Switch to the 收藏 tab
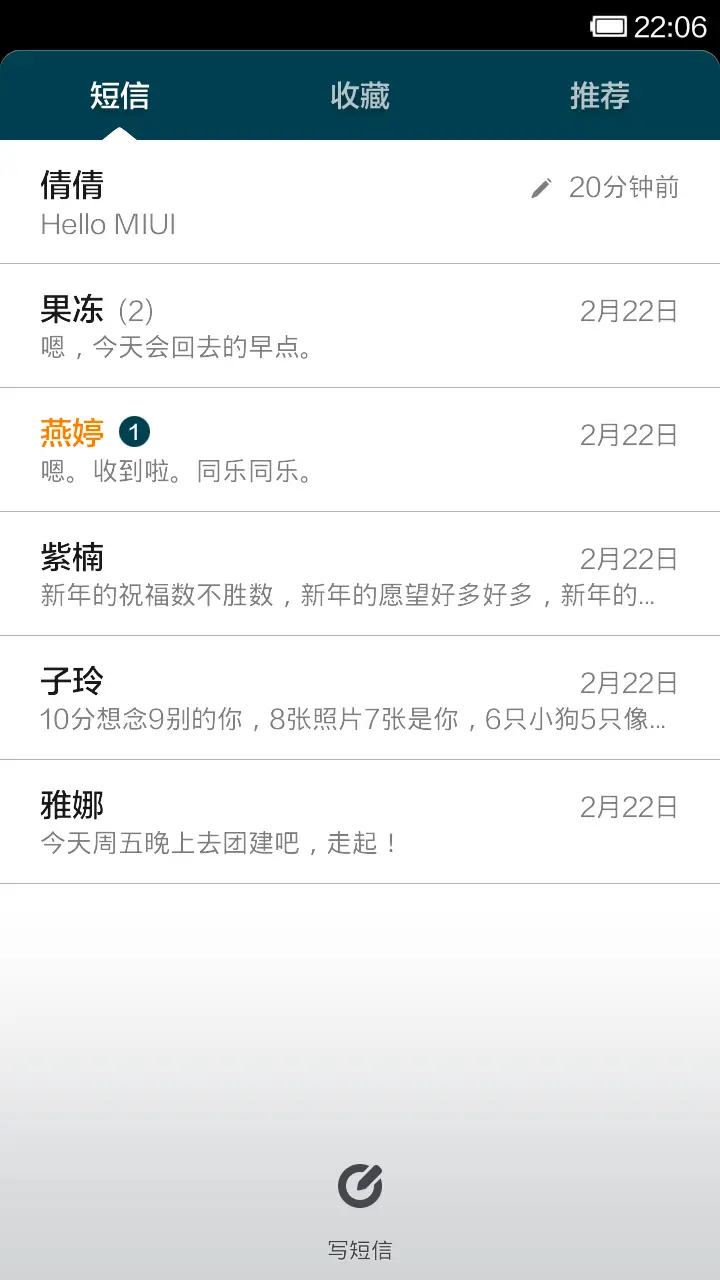Screen dimensions: 720x1280 pyautogui.click(x=360, y=96)
